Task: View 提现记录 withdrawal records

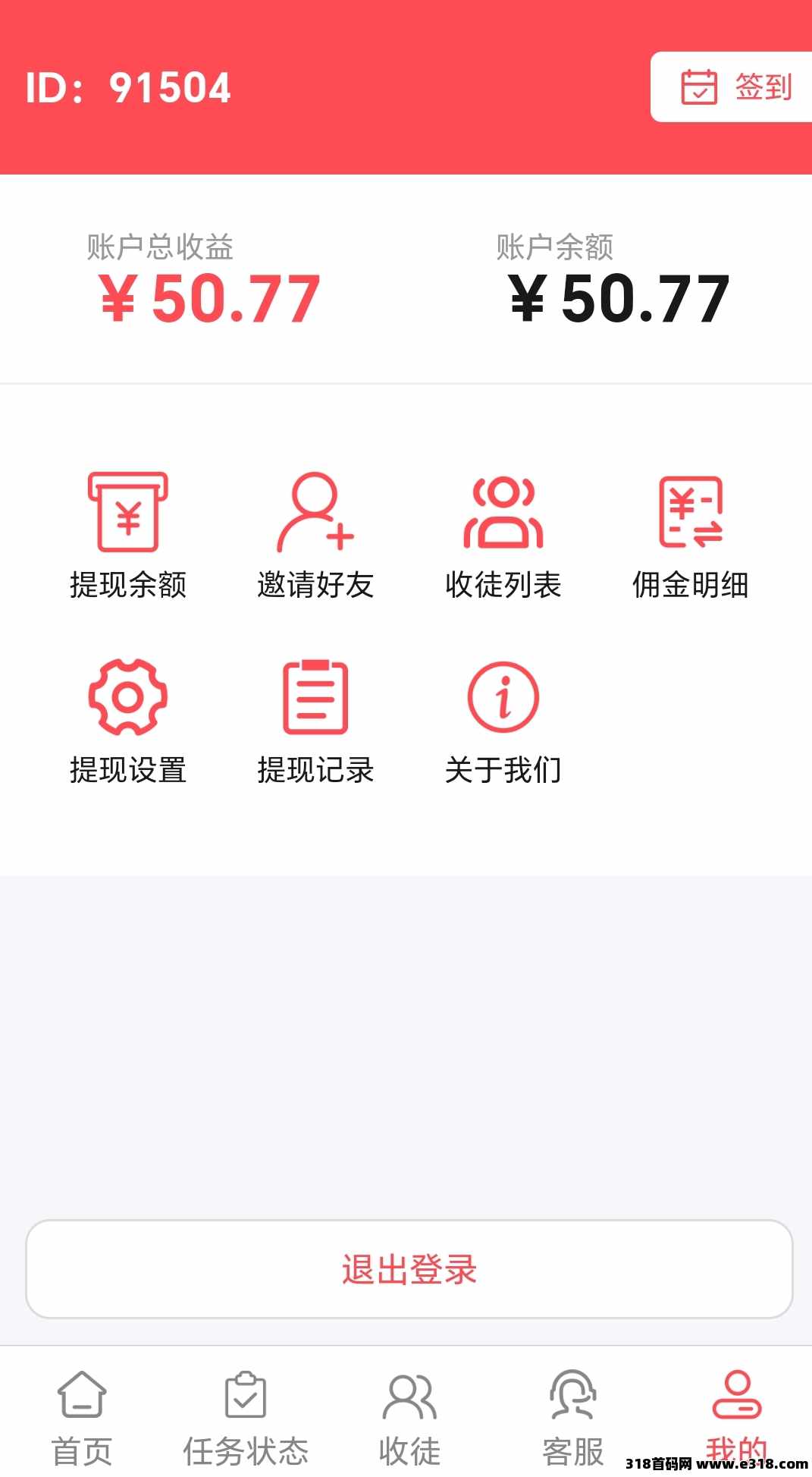Action: point(315,721)
